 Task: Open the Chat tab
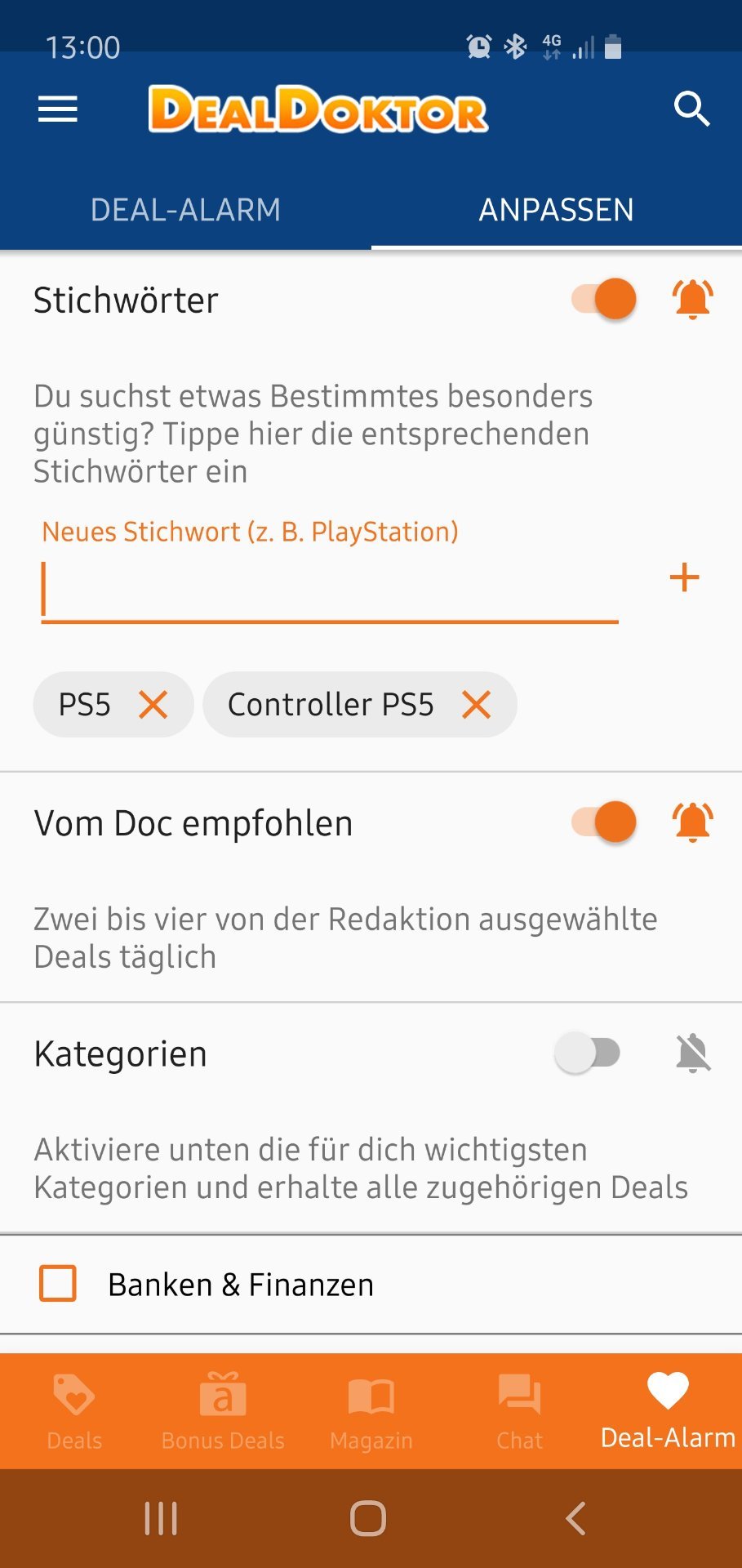[x=520, y=1411]
